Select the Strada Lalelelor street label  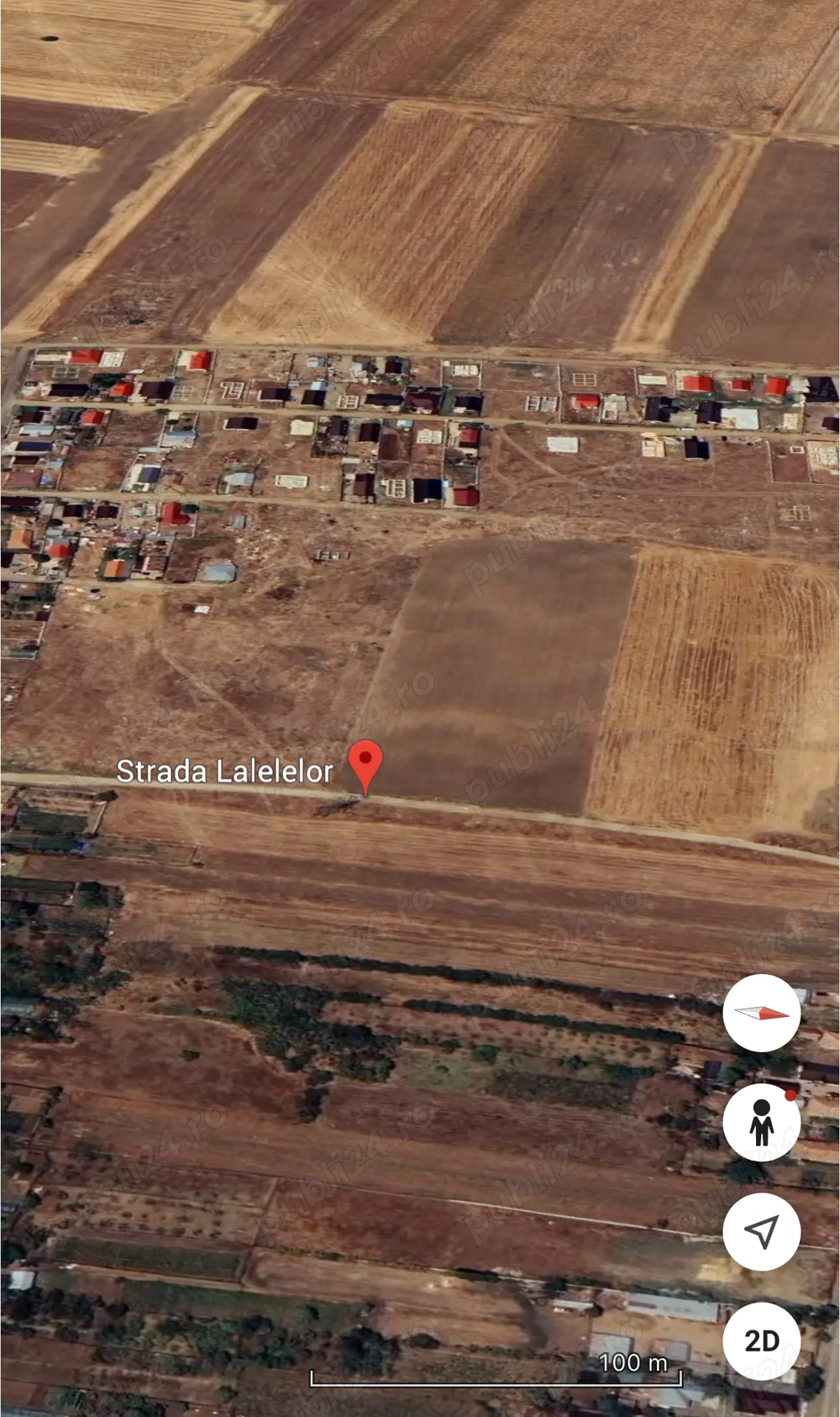pyautogui.click(x=227, y=769)
